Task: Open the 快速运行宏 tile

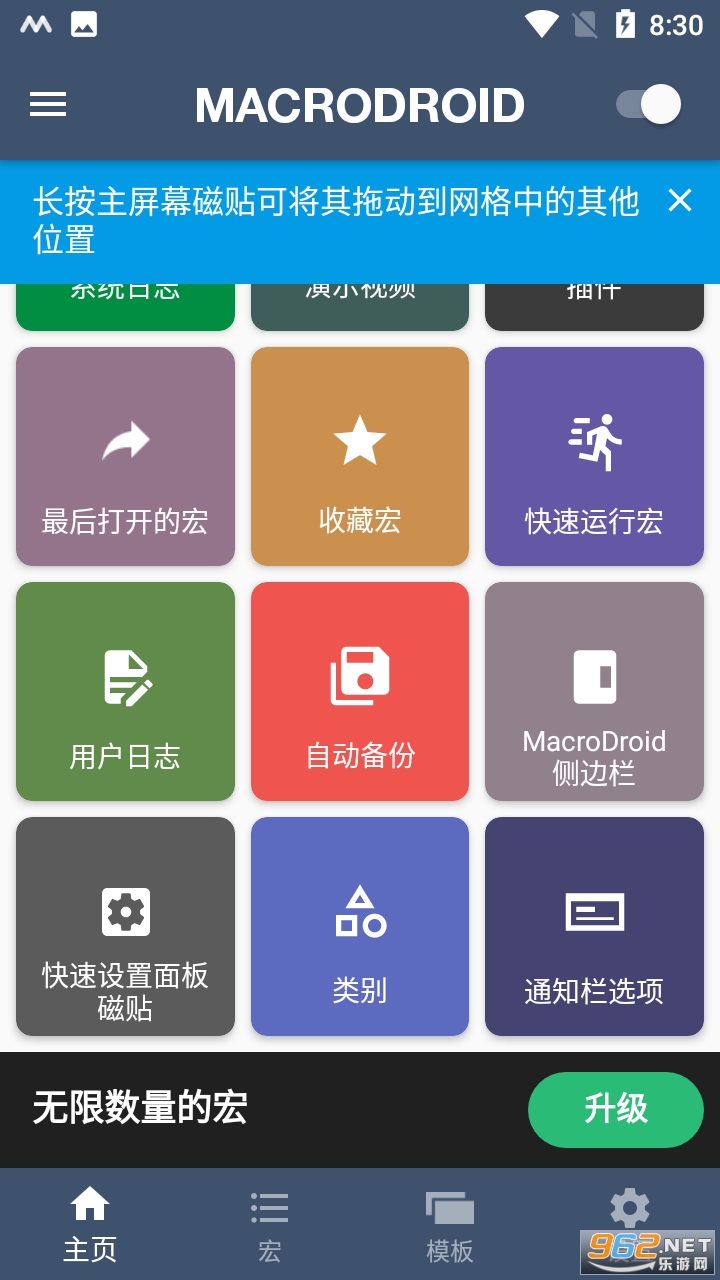Action: [x=594, y=457]
